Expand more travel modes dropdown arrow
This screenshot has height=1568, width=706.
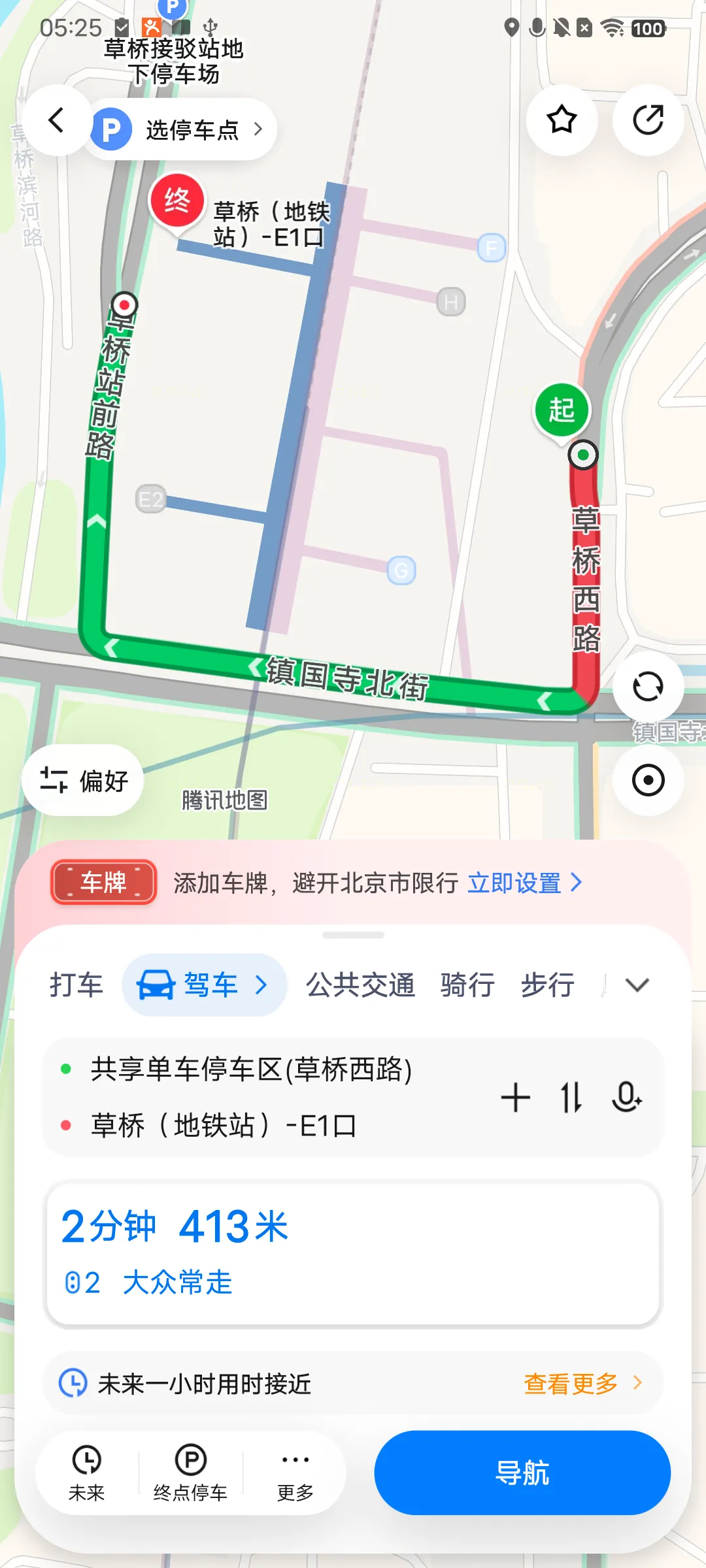[x=637, y=985]
